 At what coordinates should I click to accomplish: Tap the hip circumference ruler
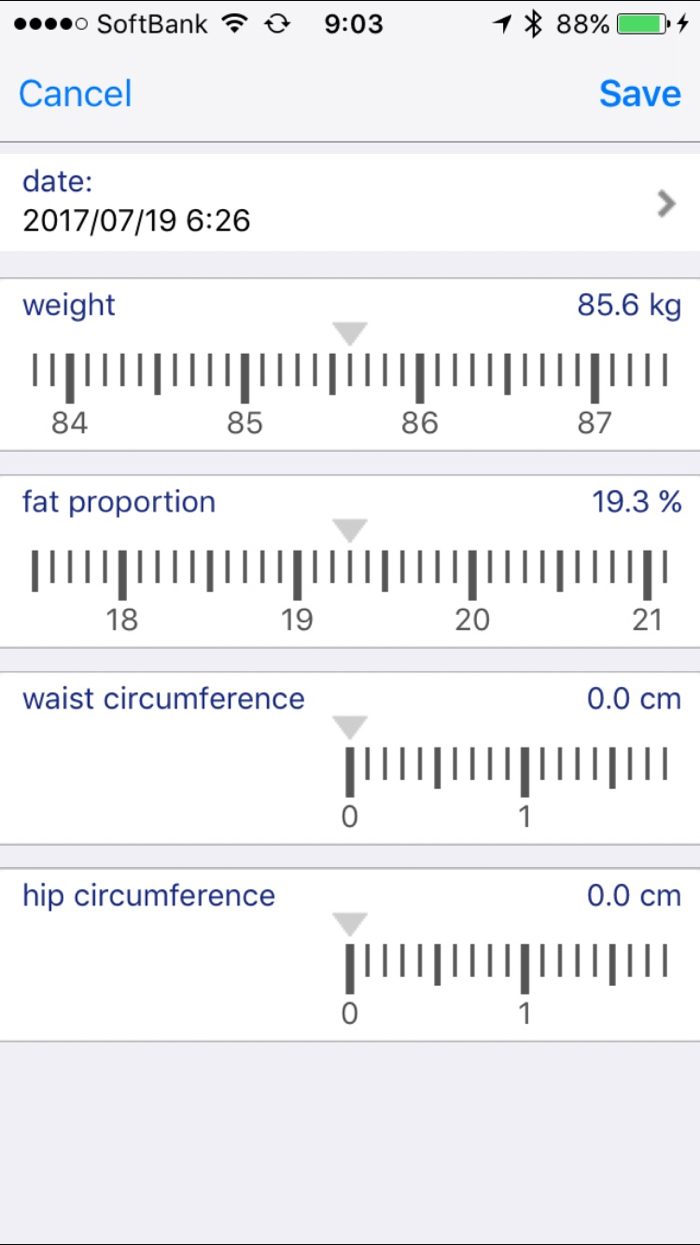pos(505,970)
